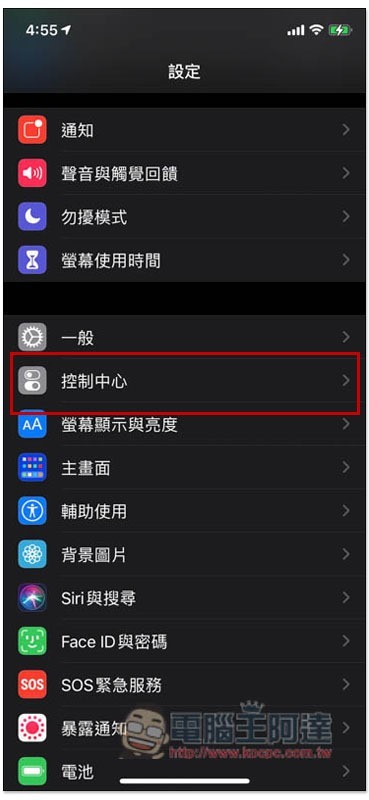Open 勿擾模式 settings
Viewport: 369px width, 800px height.
[184, 217]
